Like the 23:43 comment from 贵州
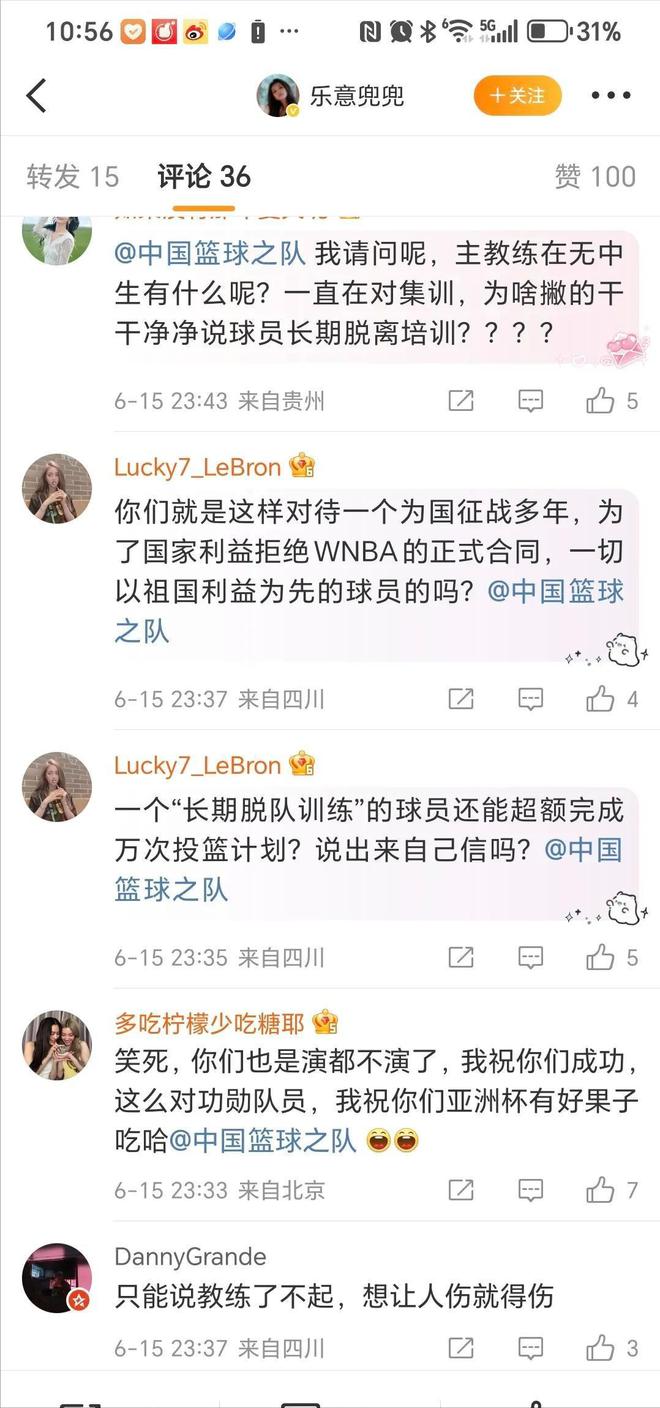Screen dimensions: 660x1408 click(601, 401)
